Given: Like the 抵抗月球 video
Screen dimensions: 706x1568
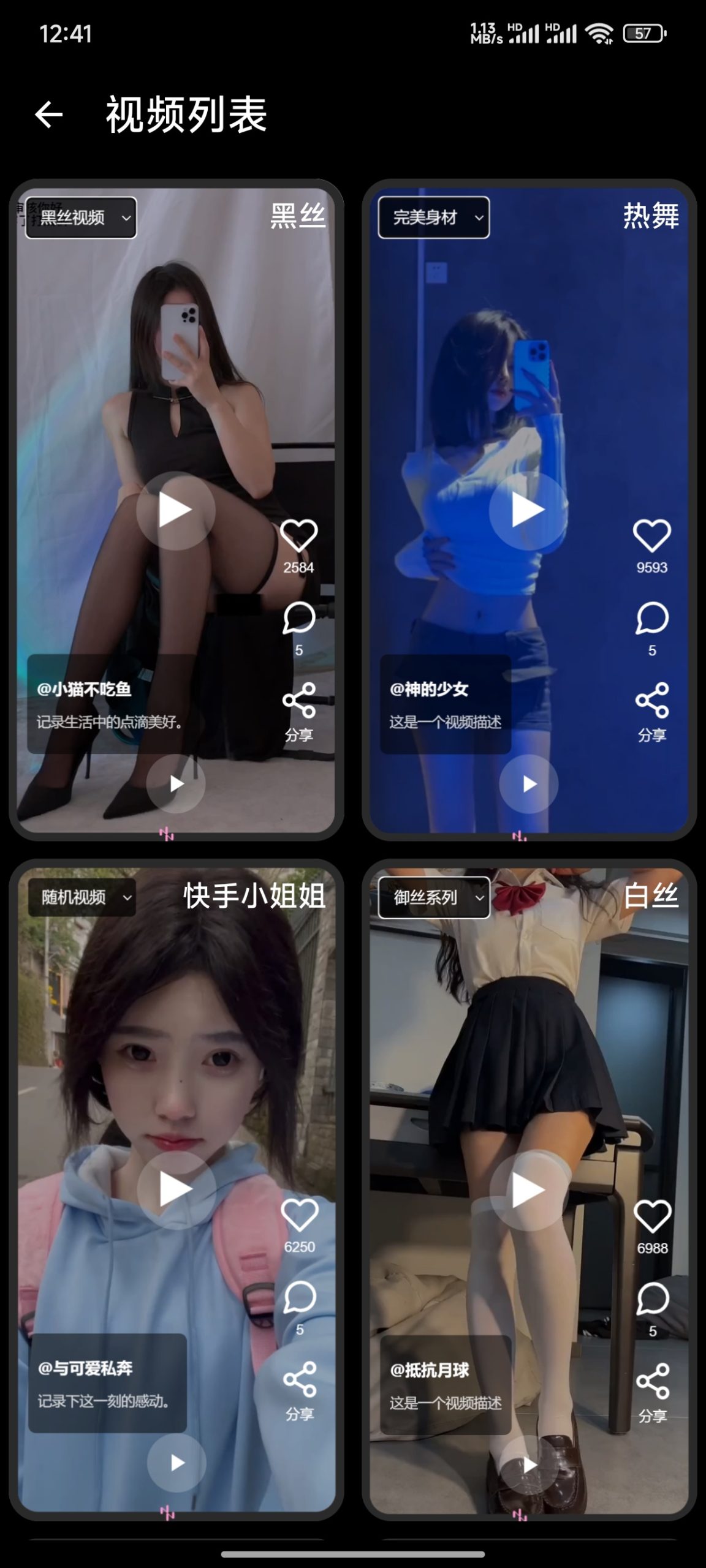Looking at the screenshot, I should pyautogui.click(x=652, y=1216).
